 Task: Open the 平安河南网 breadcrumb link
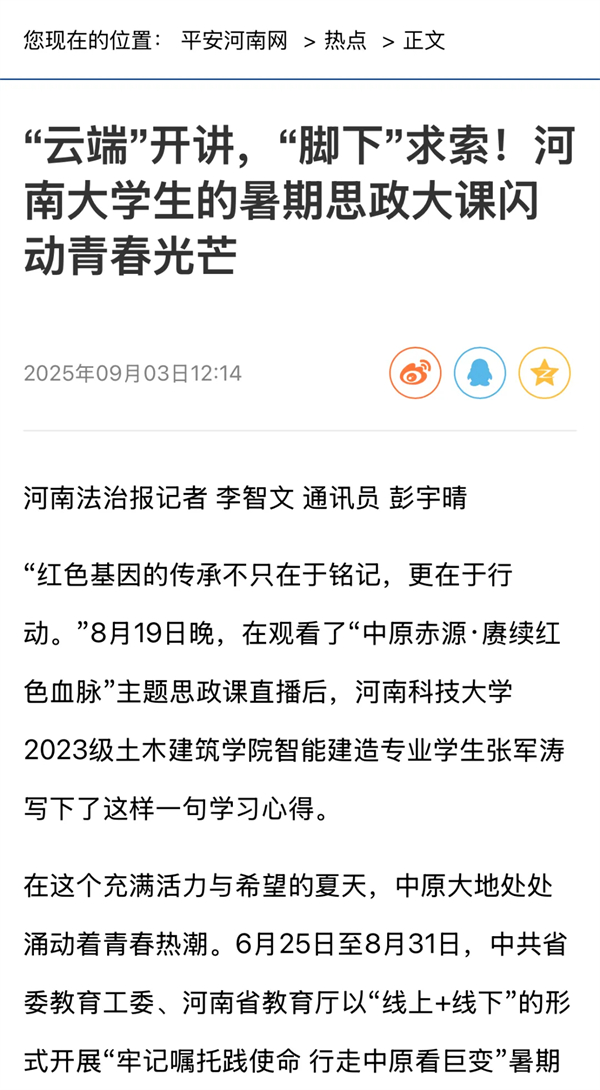234,40
